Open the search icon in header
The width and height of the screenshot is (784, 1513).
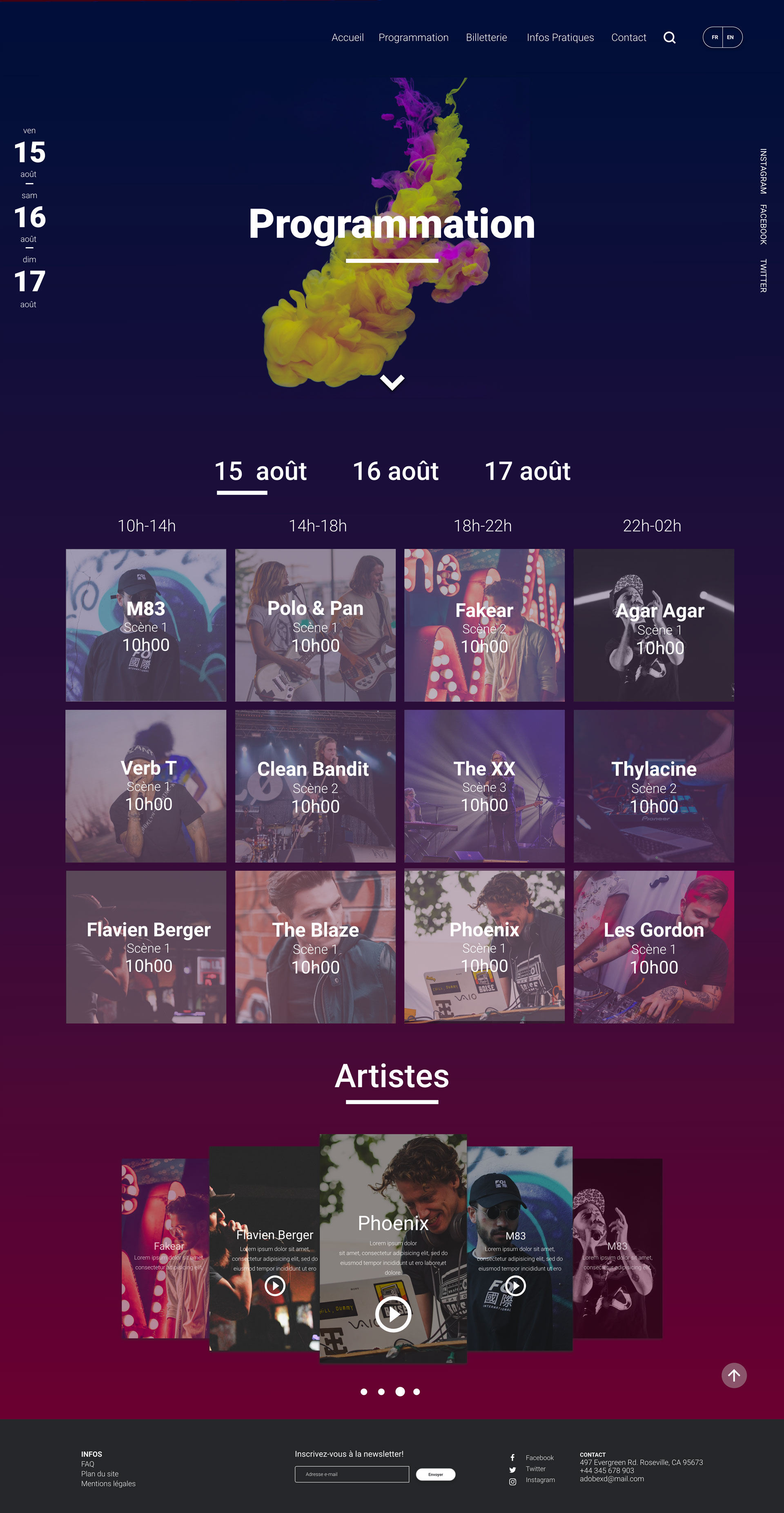coord(669,38)
